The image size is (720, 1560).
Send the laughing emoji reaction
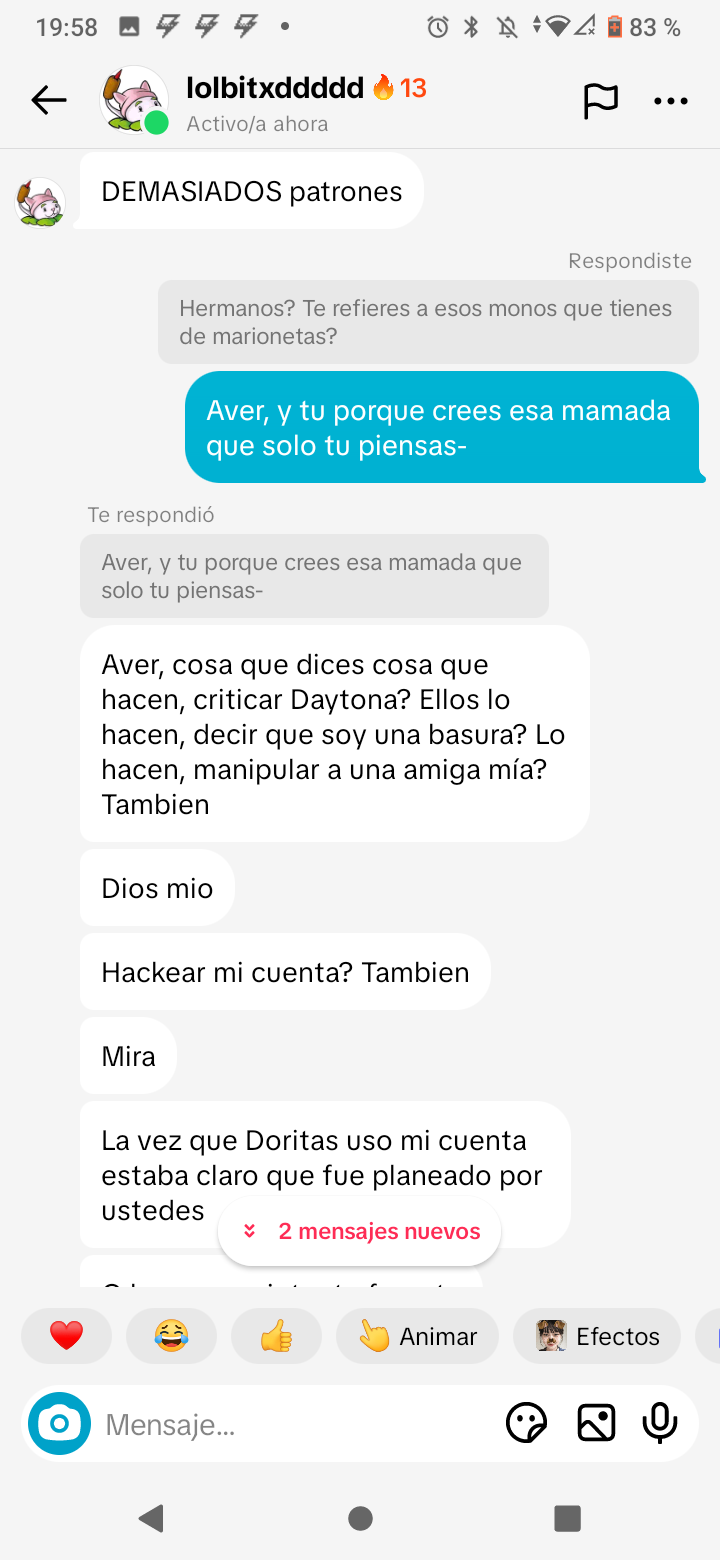[x=171, y=1336]
